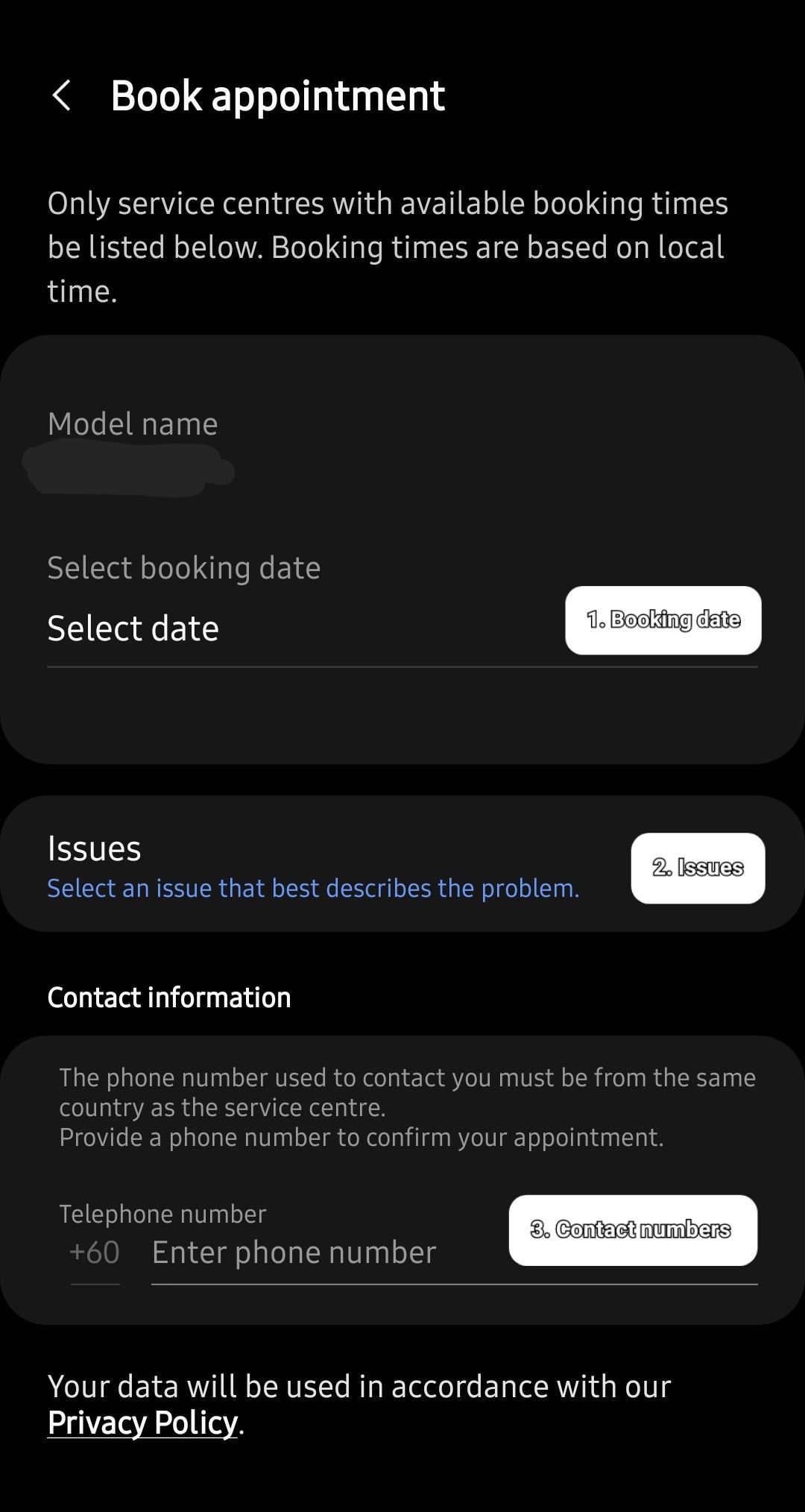The width and height of the screenshot is (805, 1512).
Task: Tap the Model name field
Action: pos(132,423)
